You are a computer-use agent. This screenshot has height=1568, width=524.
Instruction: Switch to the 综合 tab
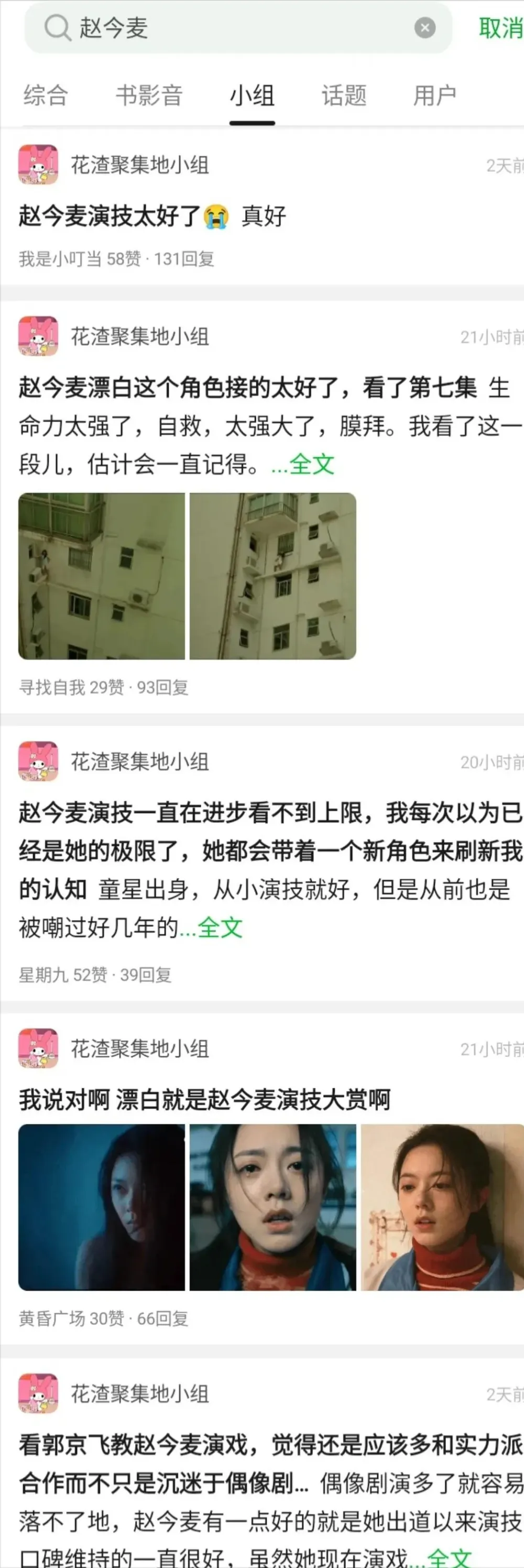[x=46, y=95]
